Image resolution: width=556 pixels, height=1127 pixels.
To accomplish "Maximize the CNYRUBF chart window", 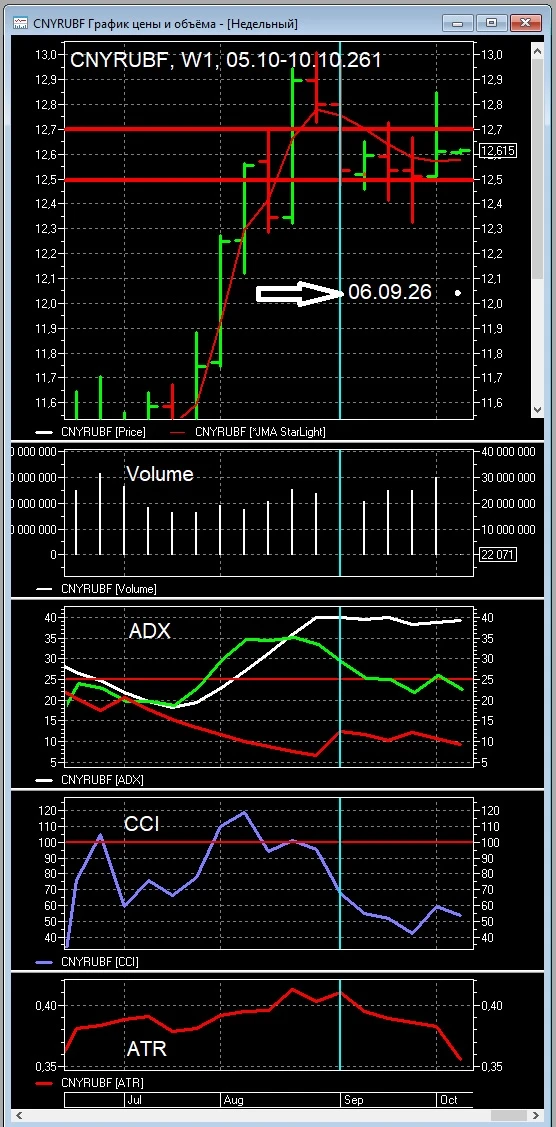I will pos(491,23).
